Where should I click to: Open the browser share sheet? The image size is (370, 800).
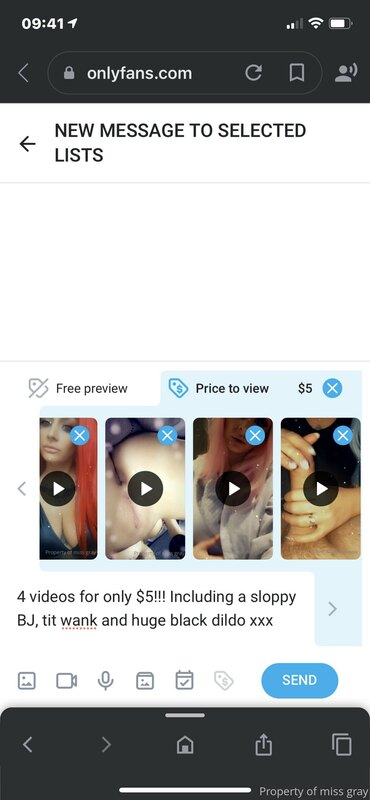point(263,745)
